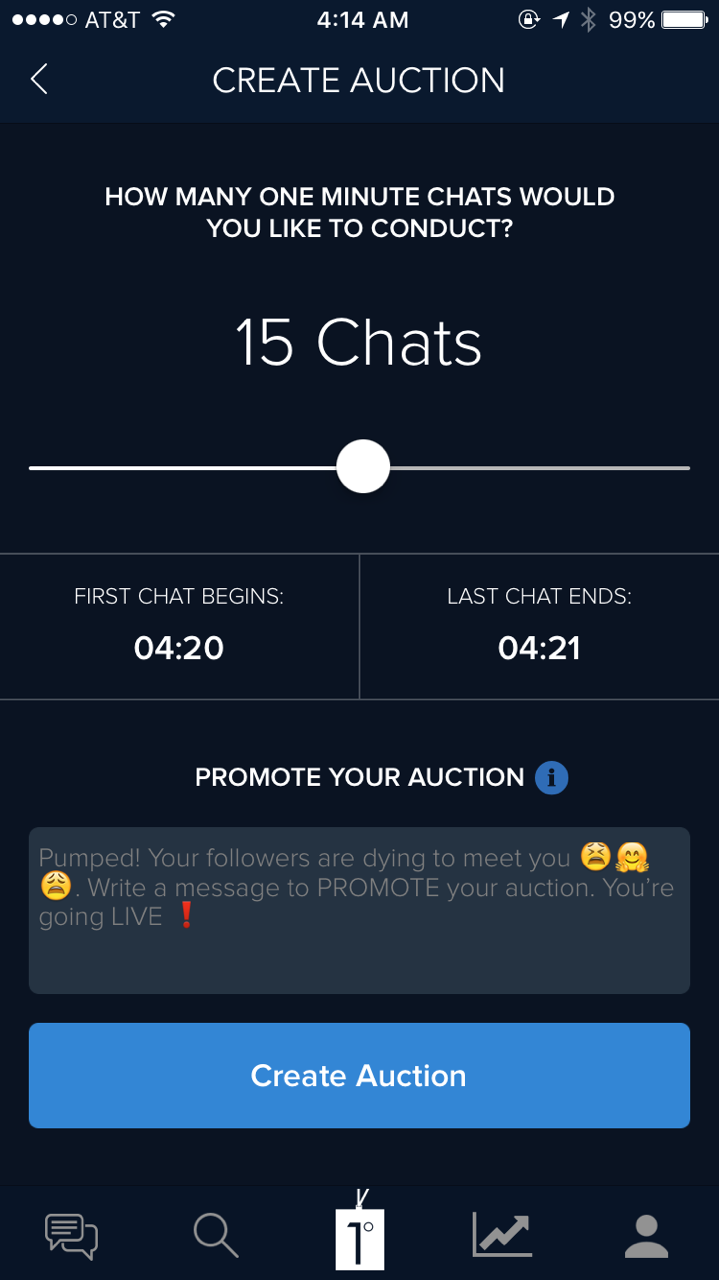Tap the Create Auction button
Image resolution: width=719 pixels, height=1280 pixels.
359,1076
